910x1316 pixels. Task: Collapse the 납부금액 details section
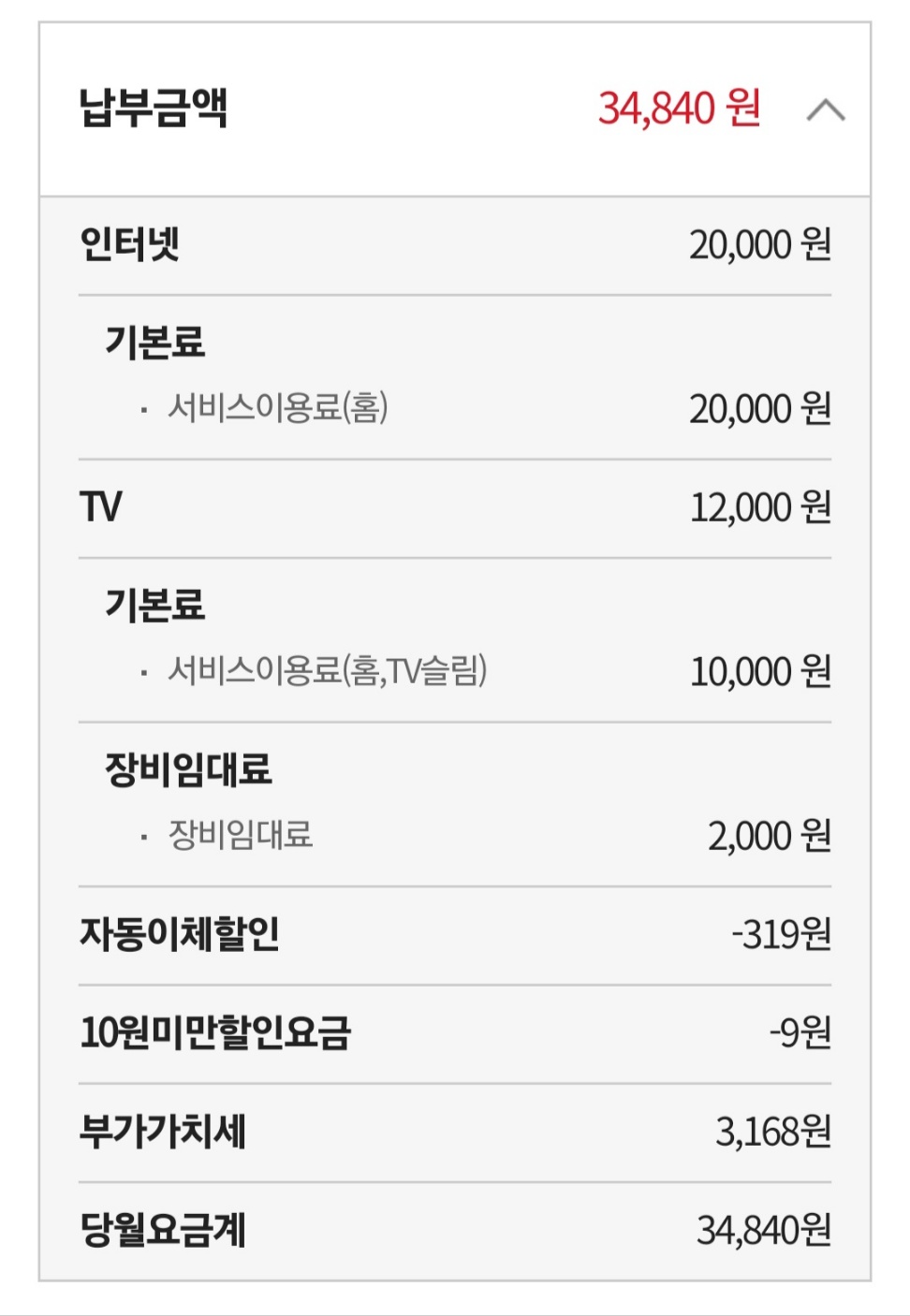click(825, 110)
